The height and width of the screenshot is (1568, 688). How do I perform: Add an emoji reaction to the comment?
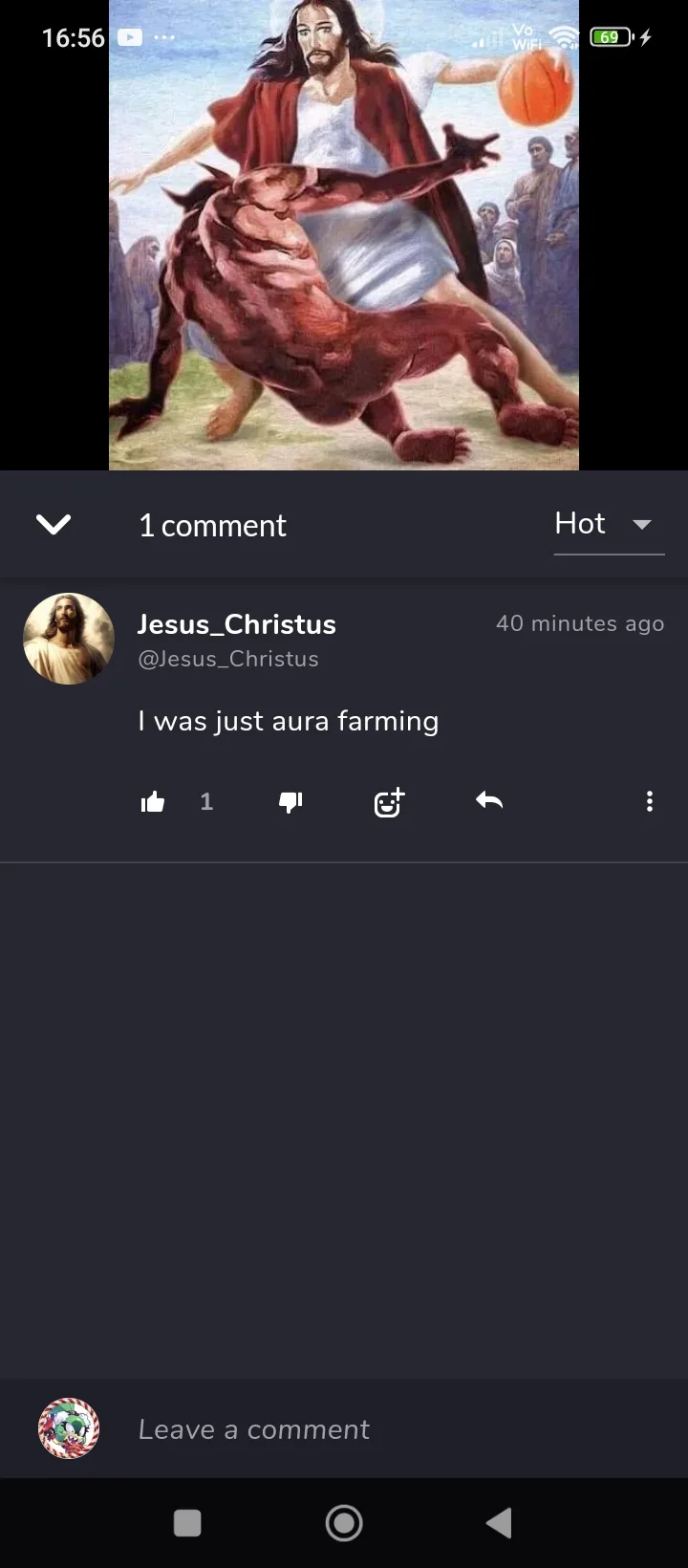pos(389,802)
